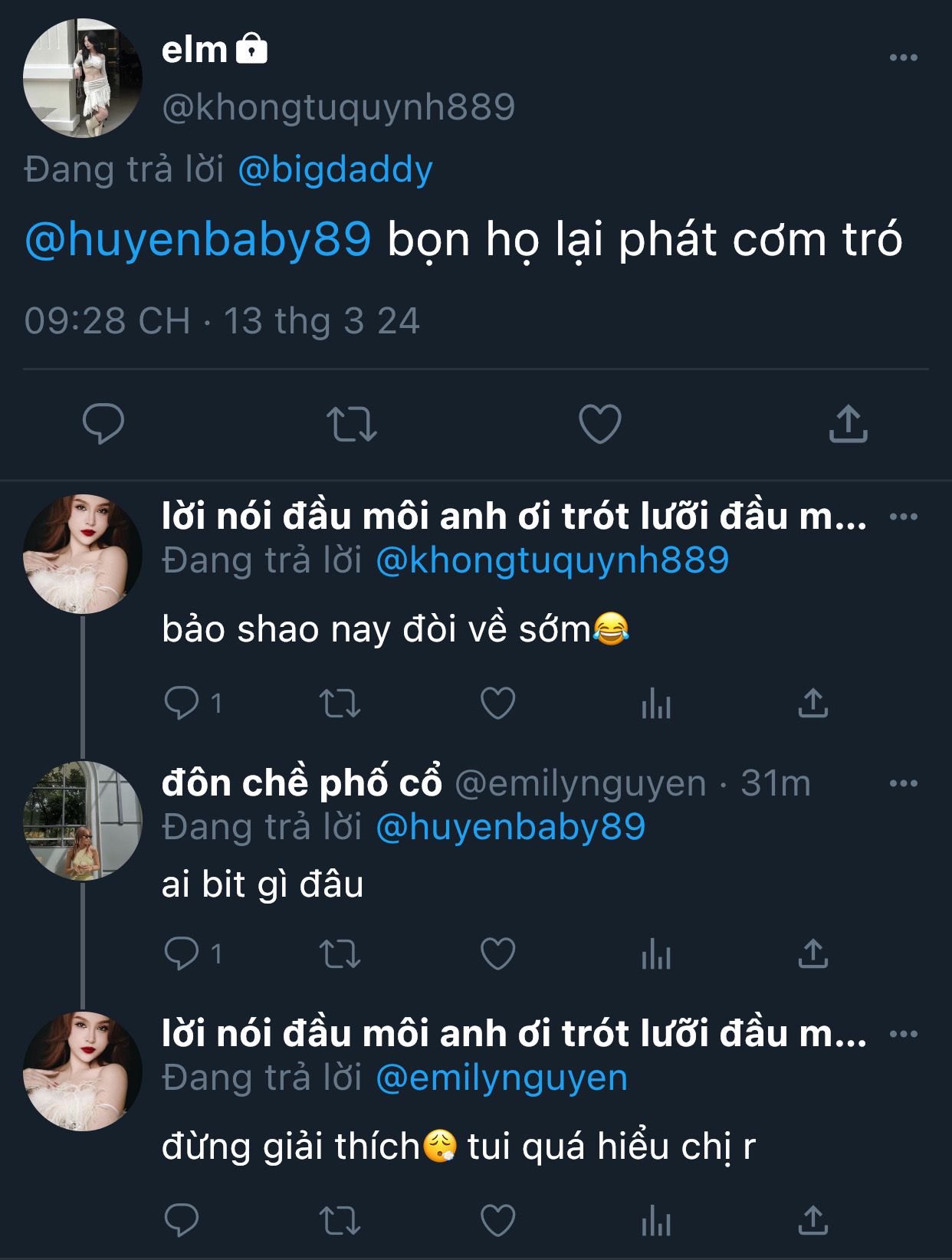The height and width of the screenshot is (1260, 952).
Task: Like the "đừng giải thích" reply
Action: point(497,1220)
